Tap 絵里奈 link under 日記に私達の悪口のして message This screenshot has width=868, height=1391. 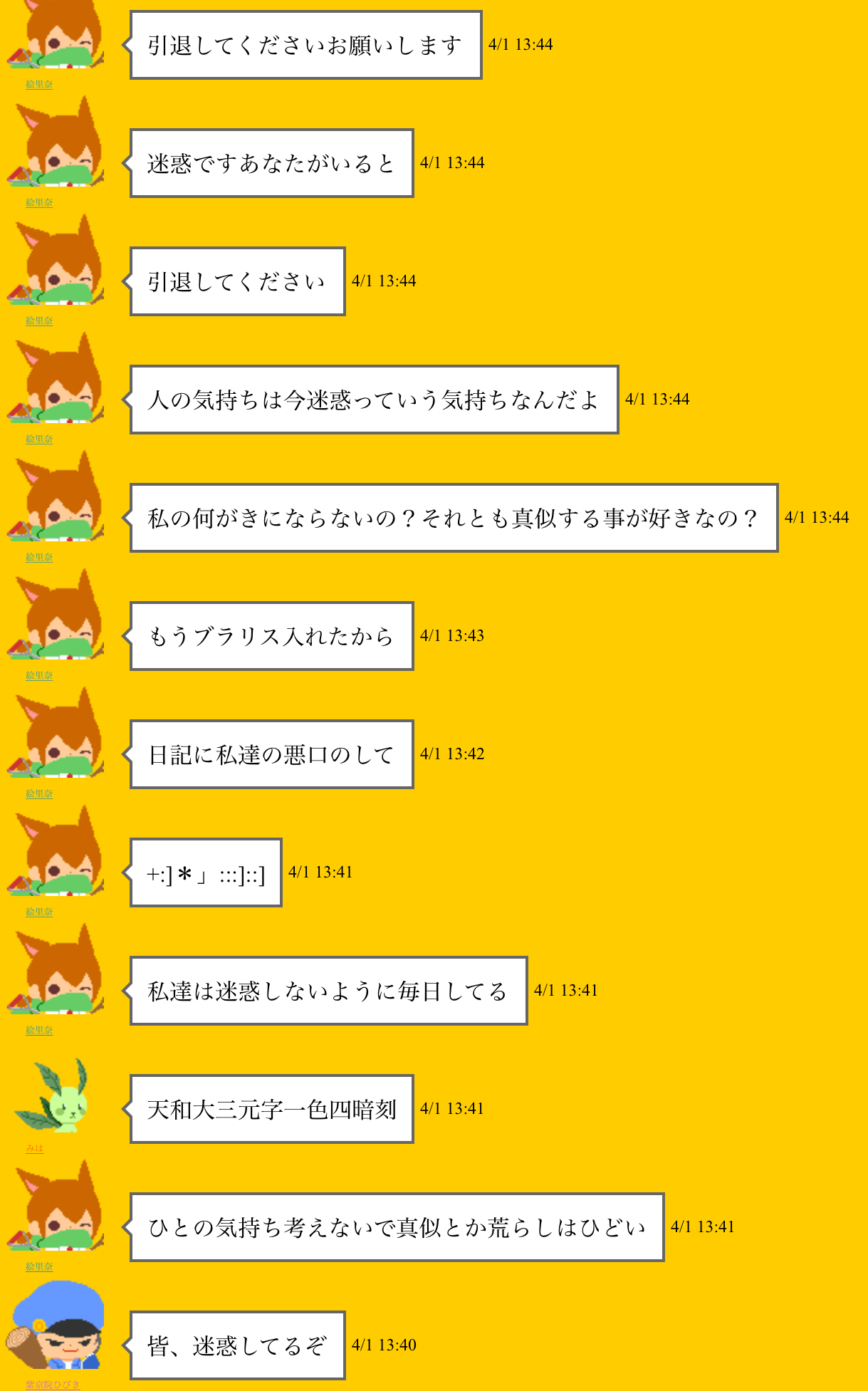point(39,793)
